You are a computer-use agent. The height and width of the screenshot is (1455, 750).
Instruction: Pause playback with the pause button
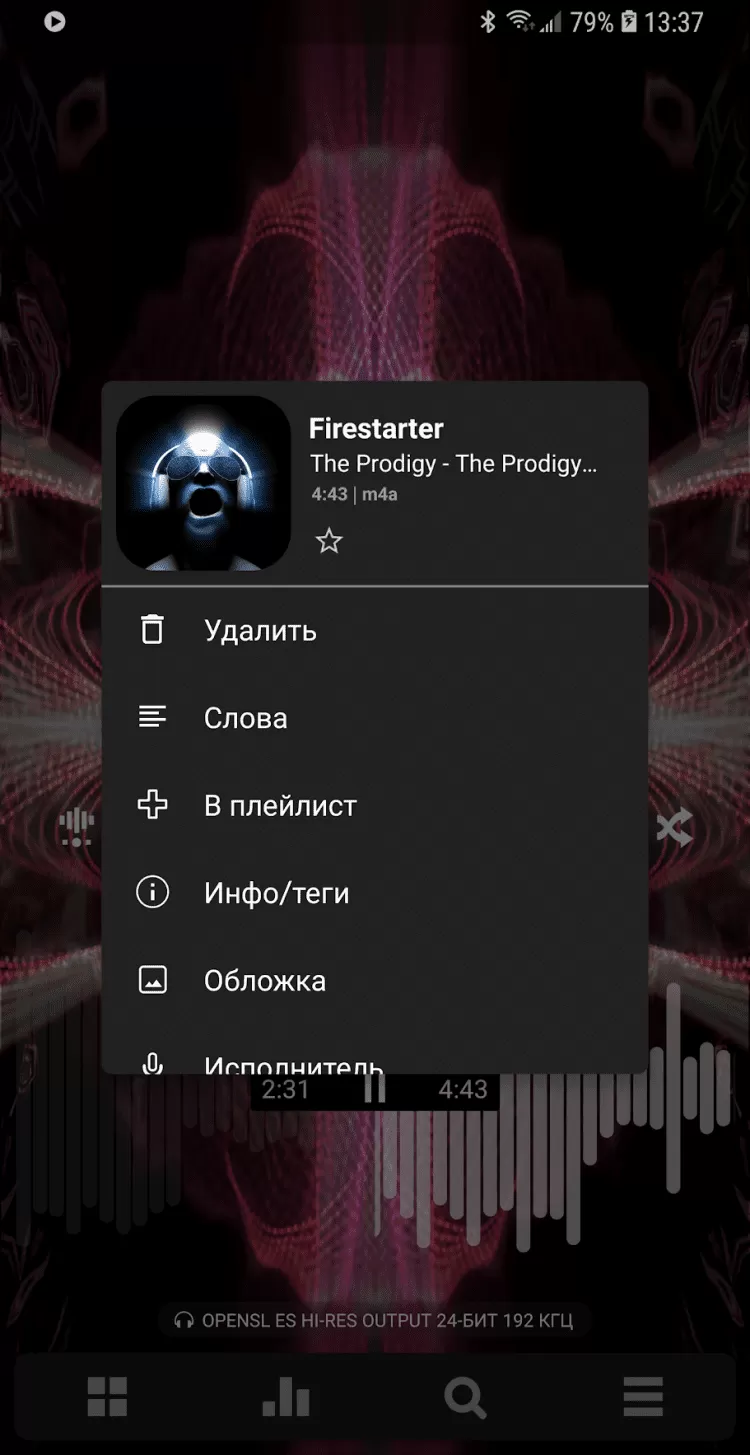click(375, 1089)
